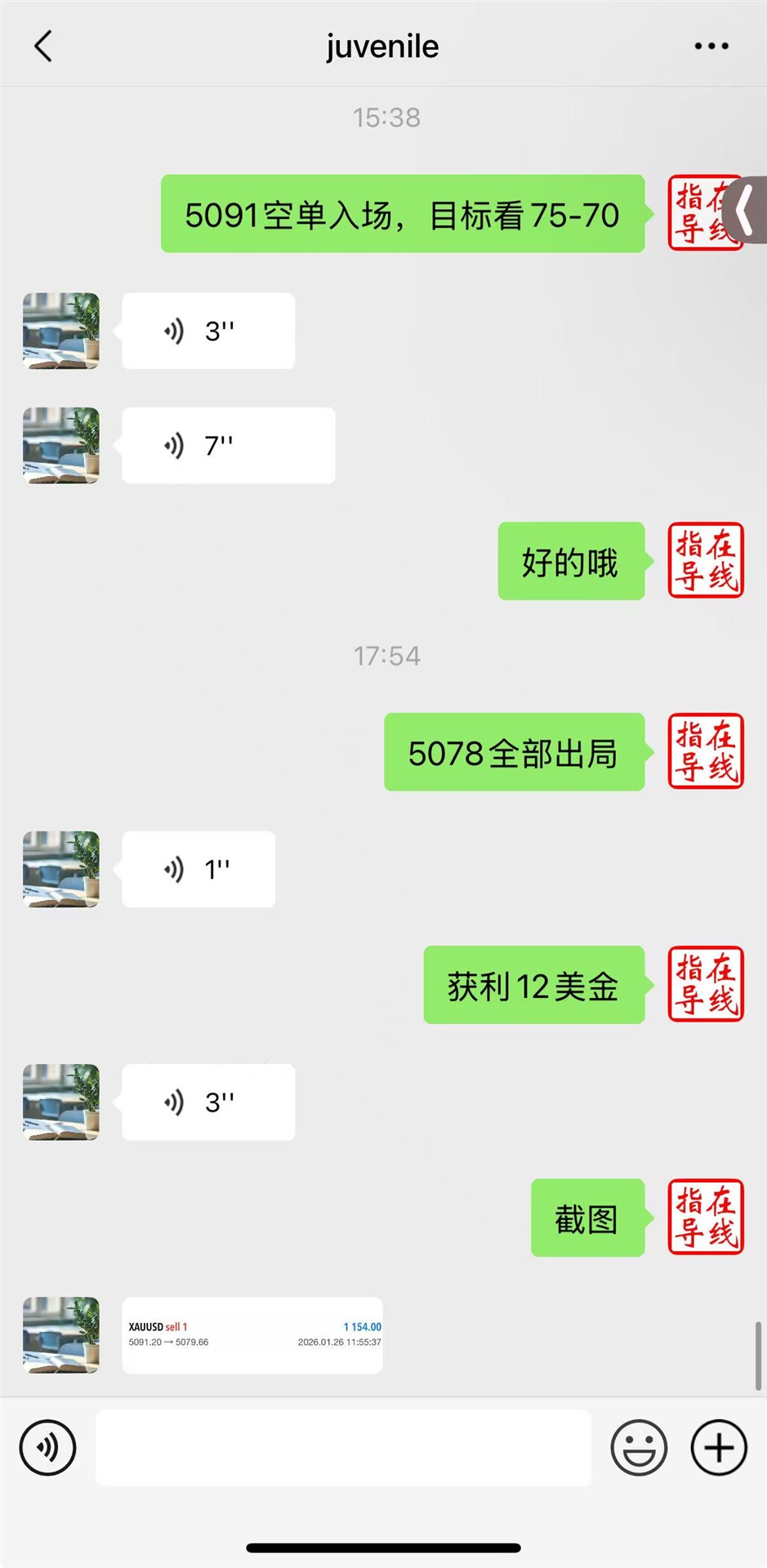The image size is (767, 1568).
Task: Open the chat's three-dot options menu
Action: click(x=711, y=47)
